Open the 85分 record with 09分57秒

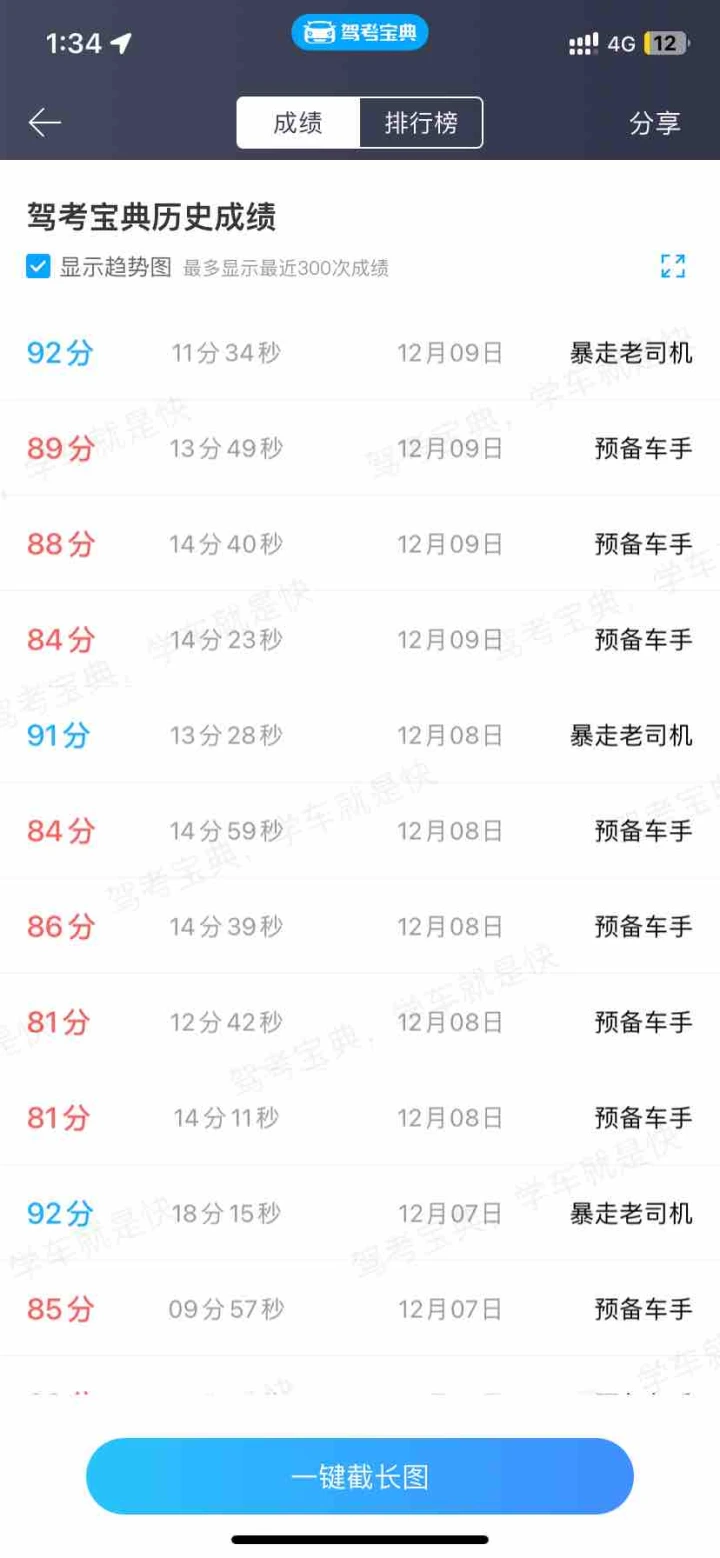(x=360, y=1308)
